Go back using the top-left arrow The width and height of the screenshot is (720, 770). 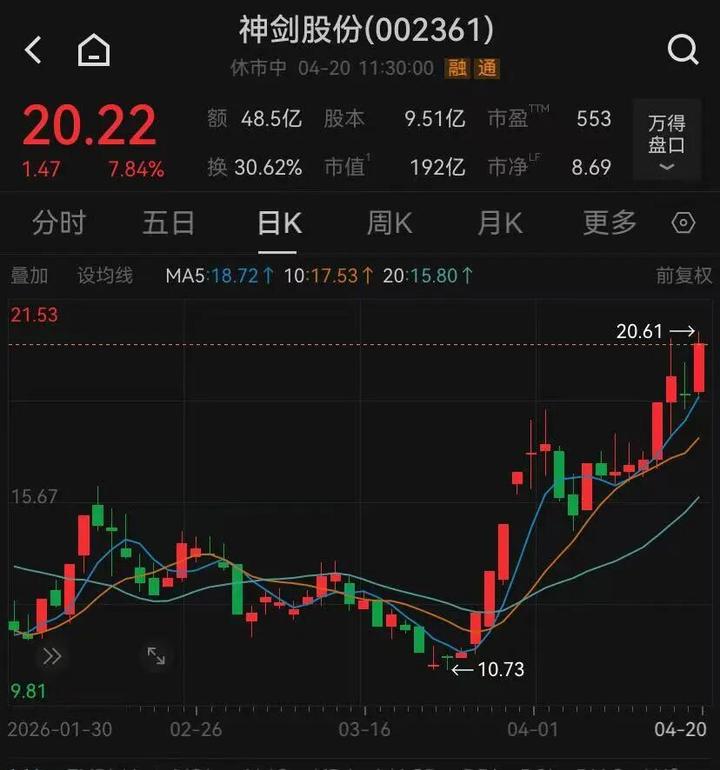click(34, 50)
